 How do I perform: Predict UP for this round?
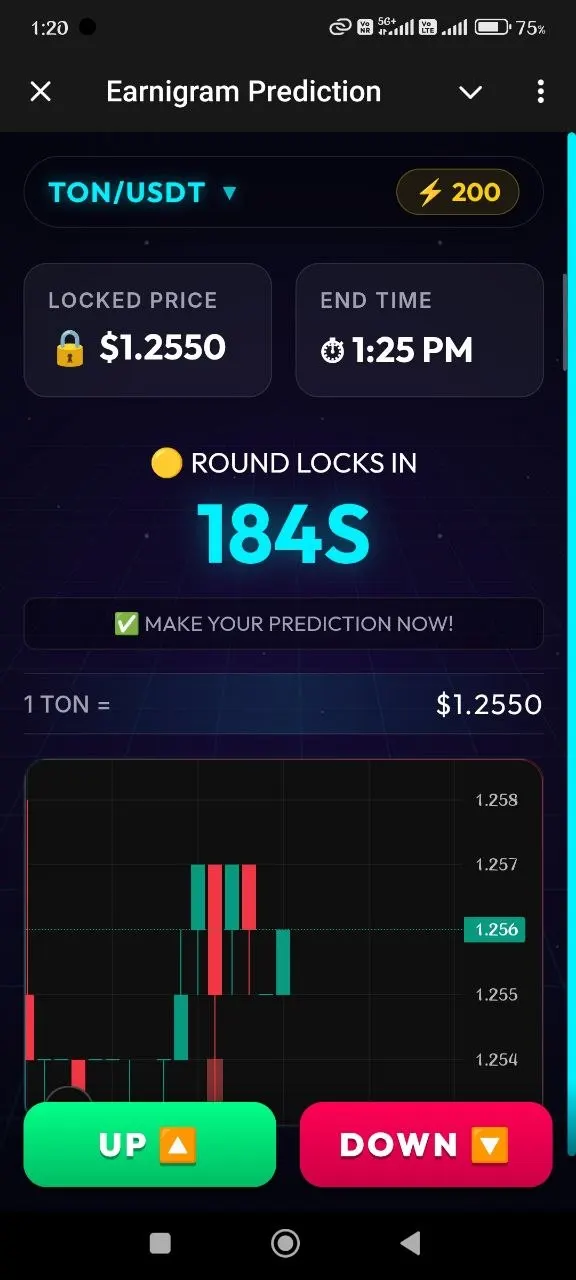point(149,1145)
